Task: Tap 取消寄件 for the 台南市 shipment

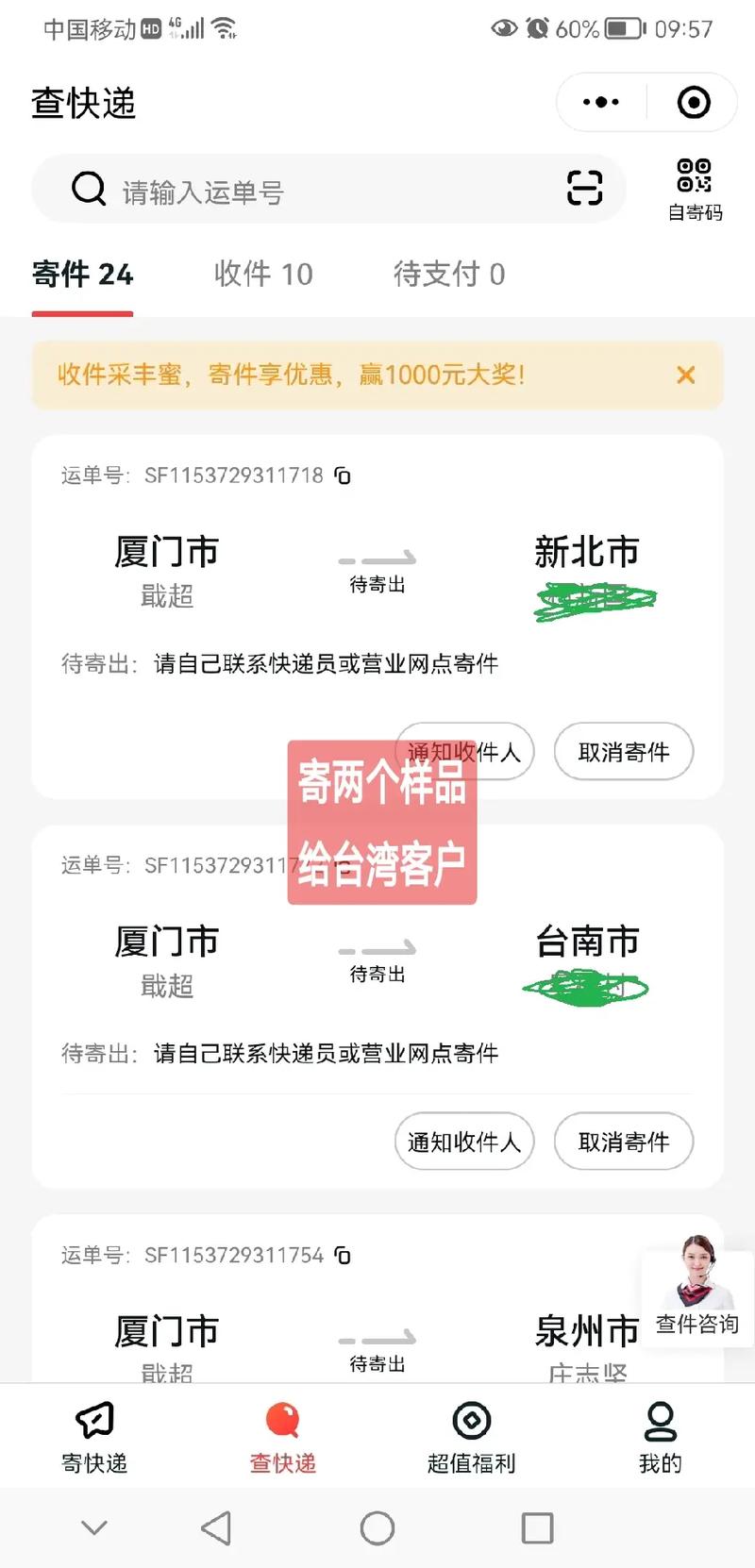Action: coord(624,1142)
